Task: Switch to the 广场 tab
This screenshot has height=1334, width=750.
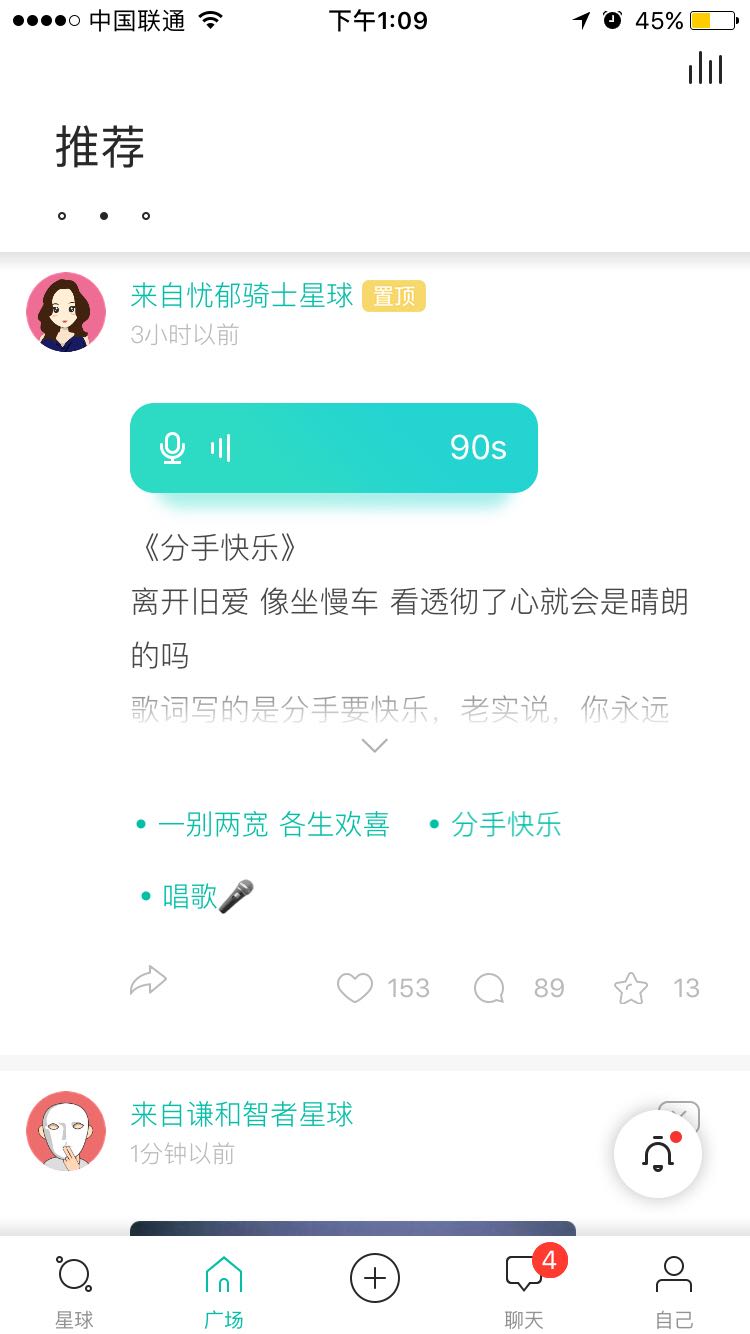Action: (x=224, y=1292)
